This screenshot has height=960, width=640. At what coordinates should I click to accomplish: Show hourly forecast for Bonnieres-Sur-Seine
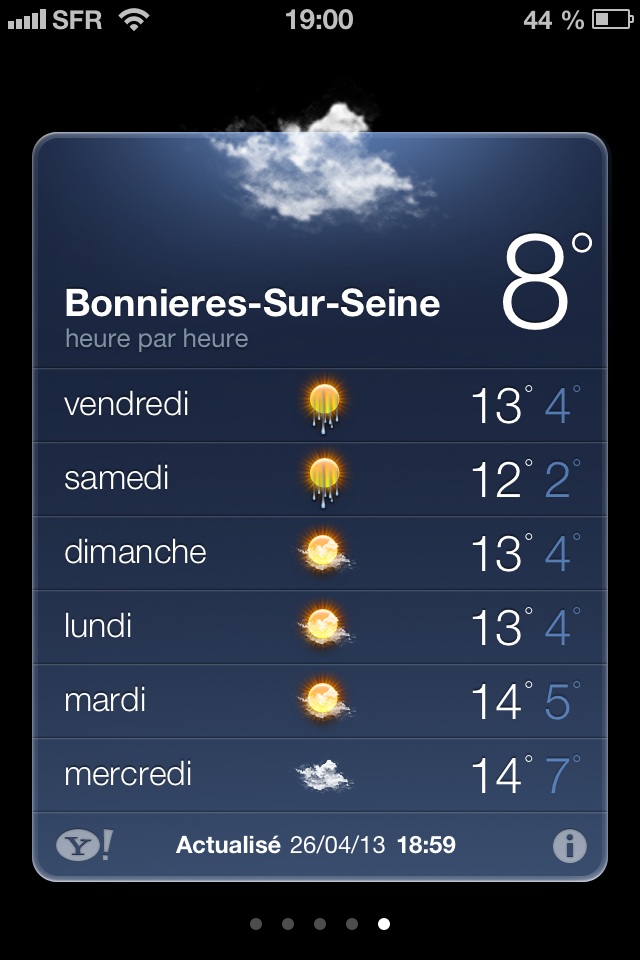pos(156,339)
